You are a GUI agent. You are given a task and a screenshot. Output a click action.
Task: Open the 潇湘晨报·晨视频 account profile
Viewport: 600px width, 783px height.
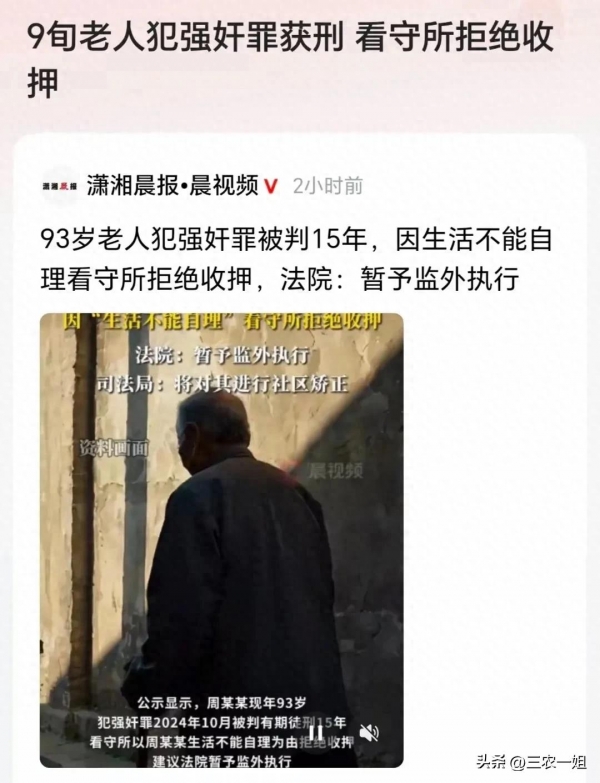click(x=172, y=185)
